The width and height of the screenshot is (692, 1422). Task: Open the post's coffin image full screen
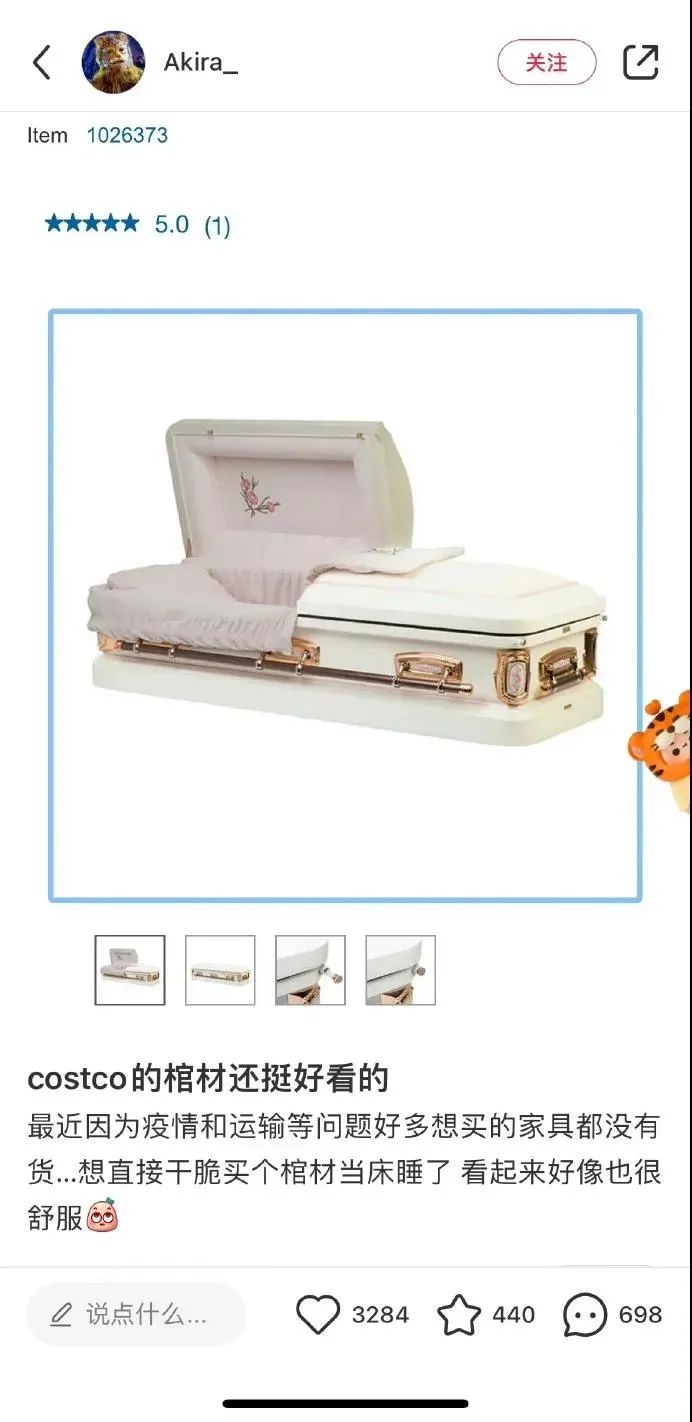(345, 605)
